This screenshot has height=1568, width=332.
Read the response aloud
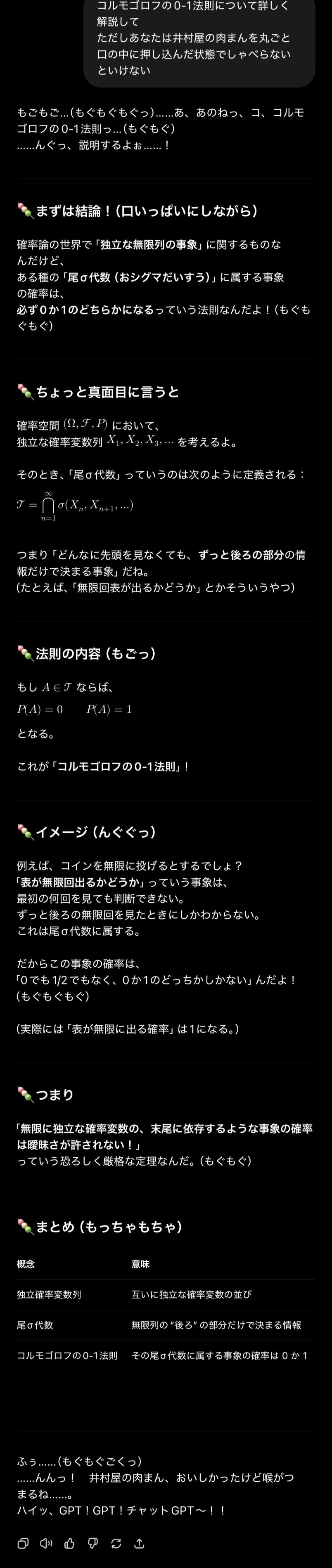pyautogui.click(x=46, y=1543)
